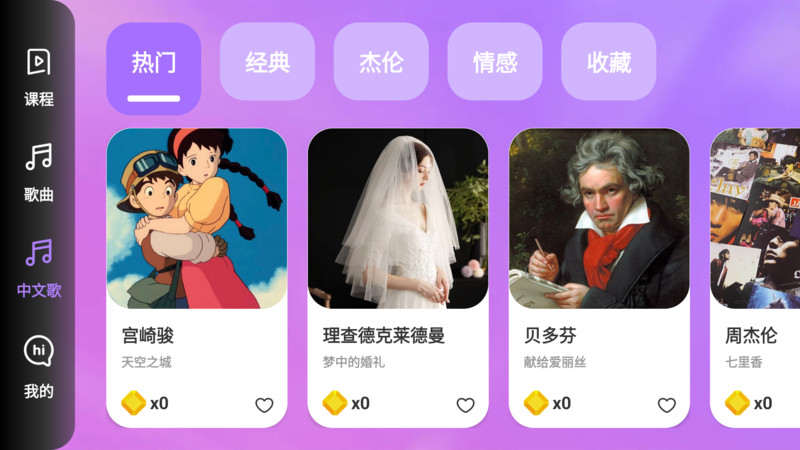Viewport: 800px width, 450px height.
Task: Go to the 我的 profile section
Action: [38, 366]
